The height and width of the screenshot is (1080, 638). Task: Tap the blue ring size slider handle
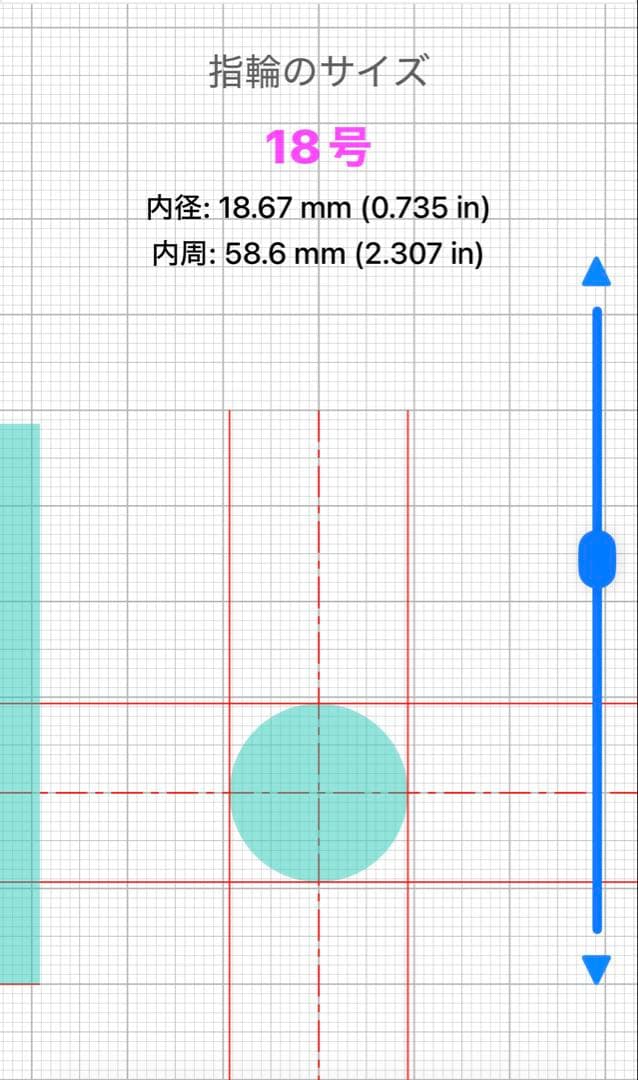[597, 558]
